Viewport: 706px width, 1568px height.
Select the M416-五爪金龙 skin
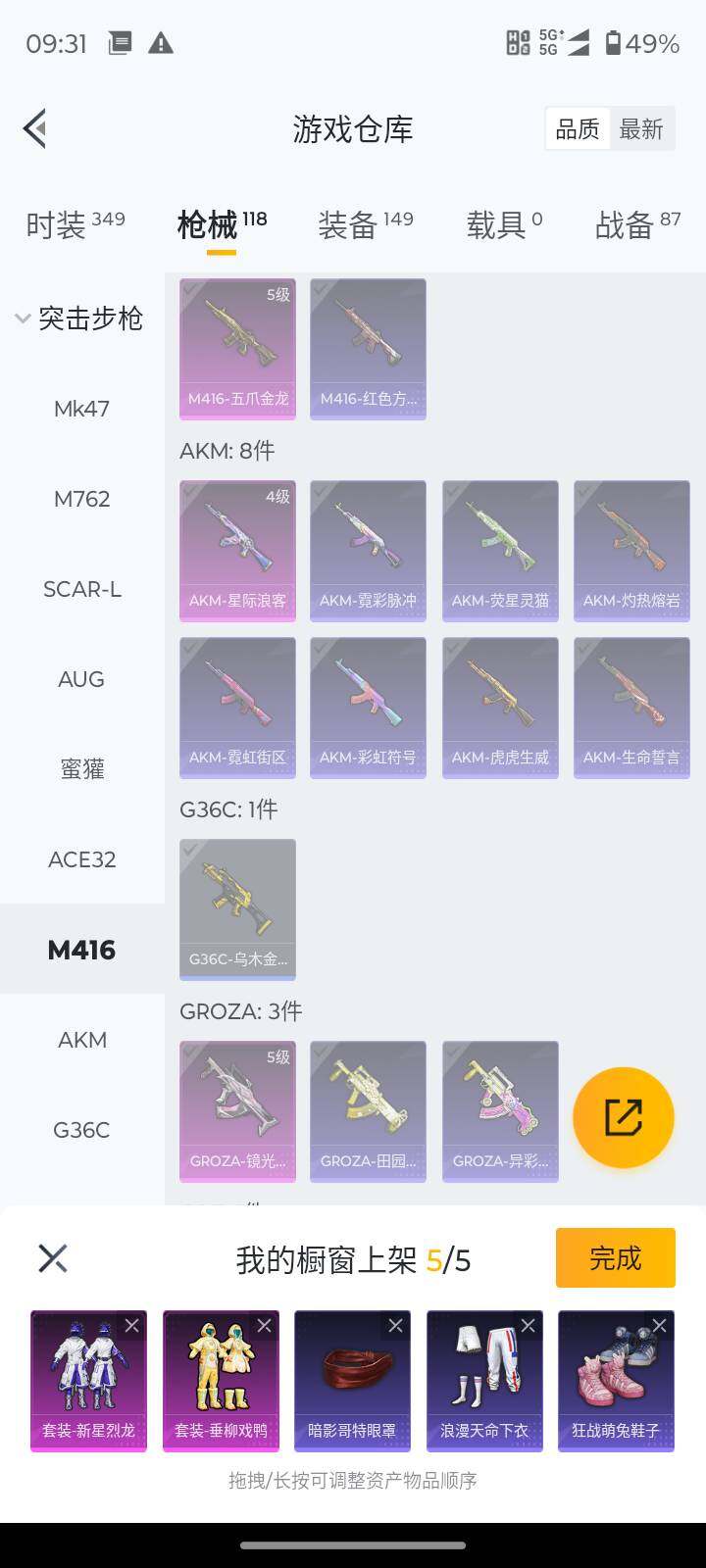pos(237,348)
